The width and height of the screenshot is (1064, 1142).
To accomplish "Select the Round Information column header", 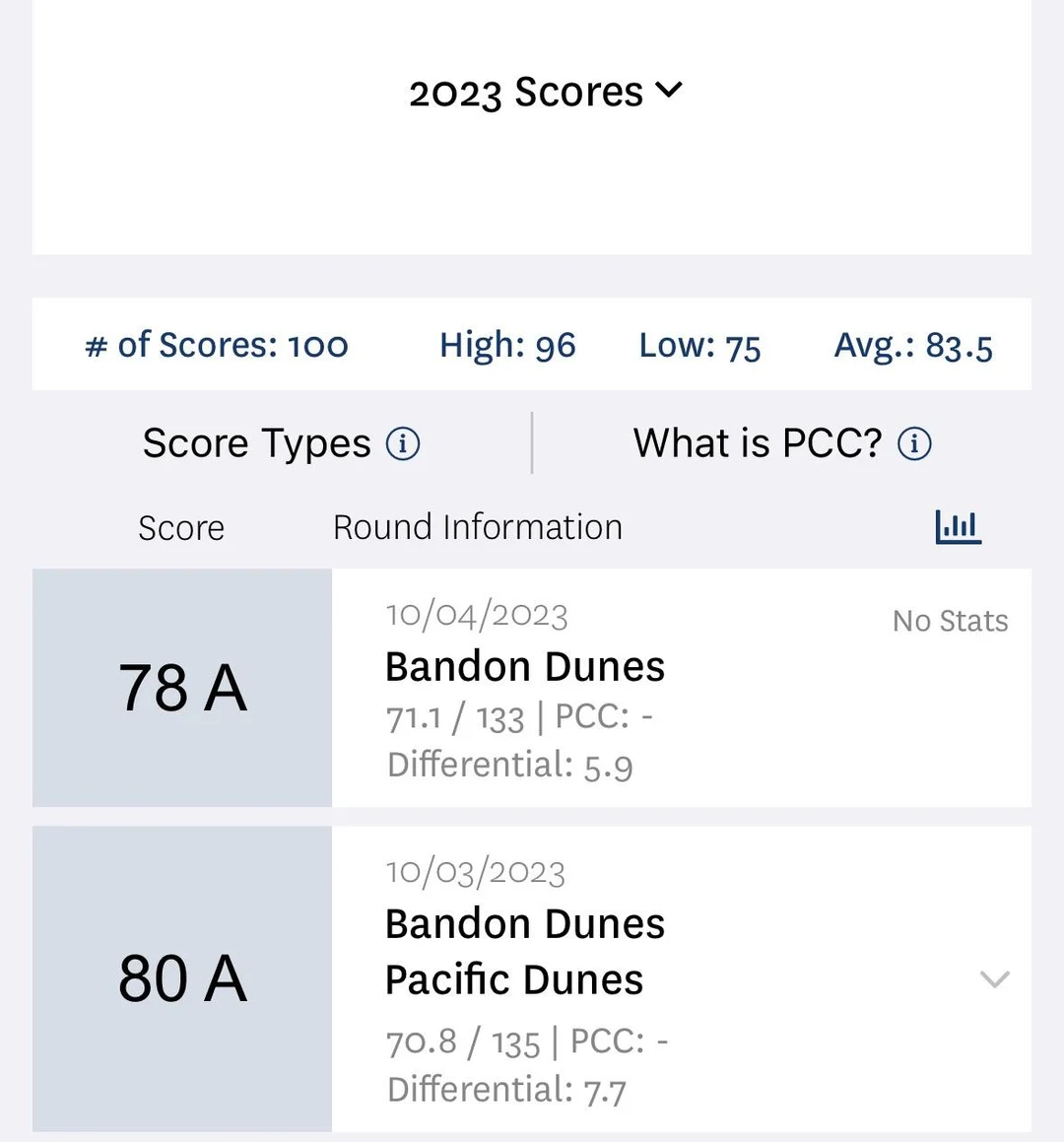I will click(477, 526).
